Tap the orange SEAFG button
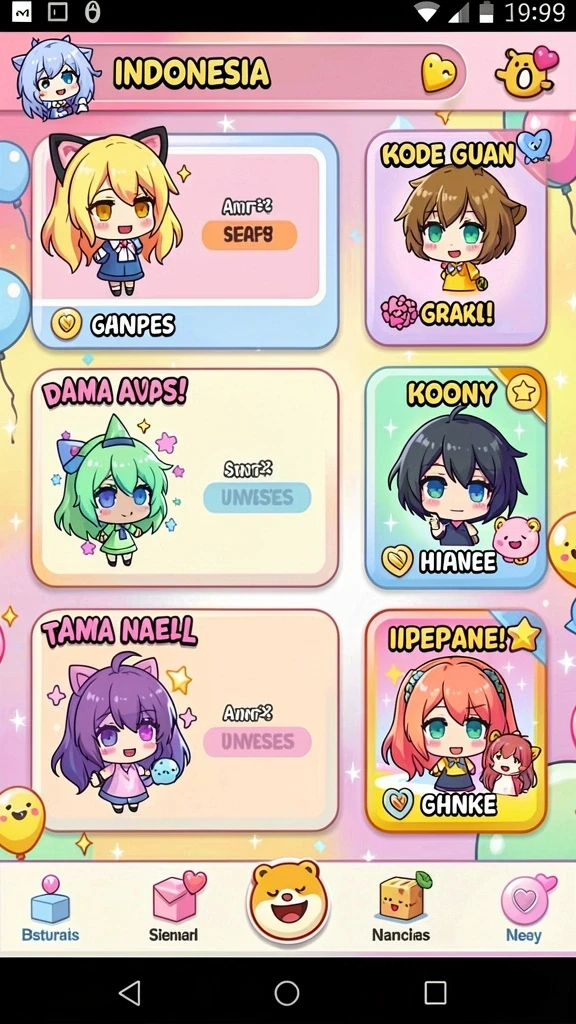This screenshot has height=1024, width=576. (x=249, y=235)
